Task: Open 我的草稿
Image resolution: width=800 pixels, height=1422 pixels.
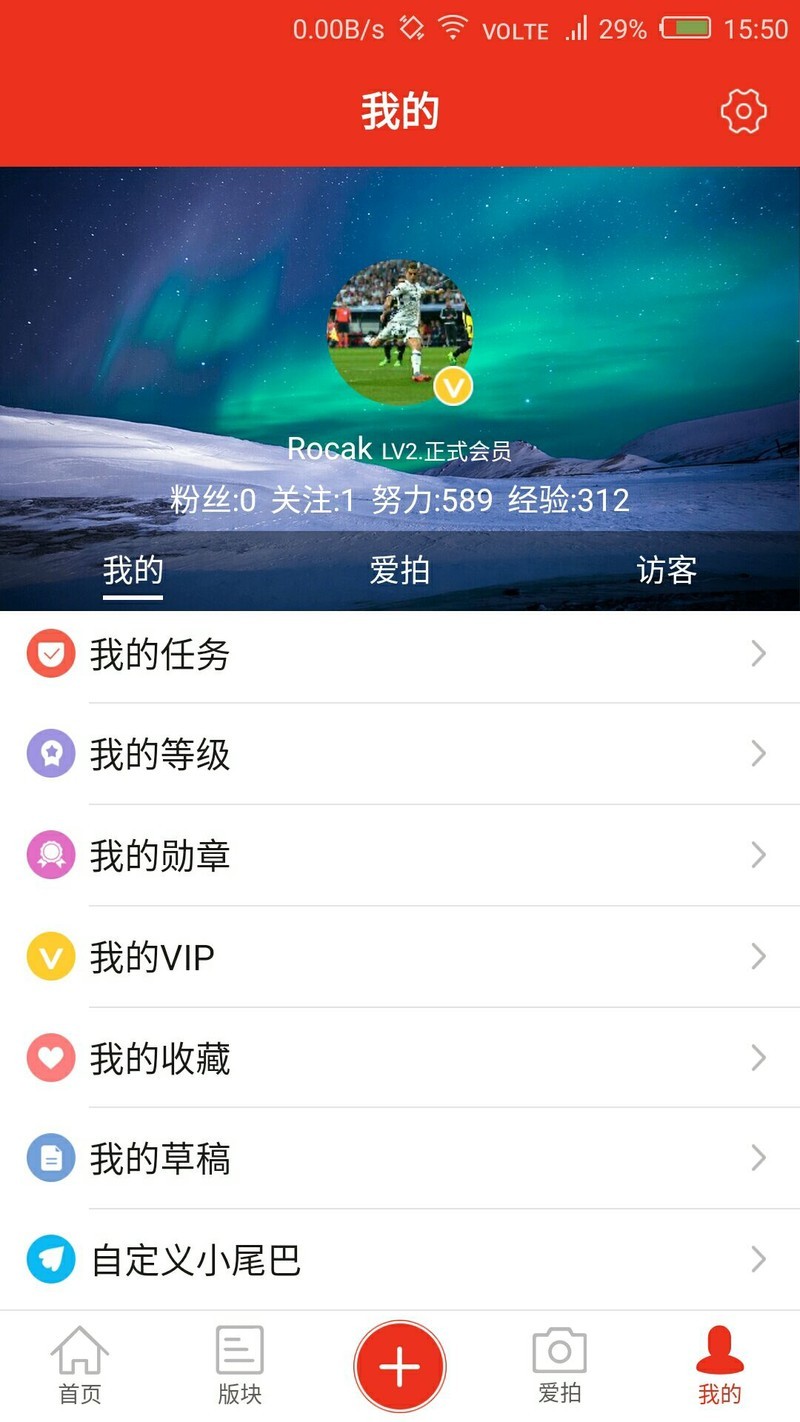Action: [x=400, y=1159]
